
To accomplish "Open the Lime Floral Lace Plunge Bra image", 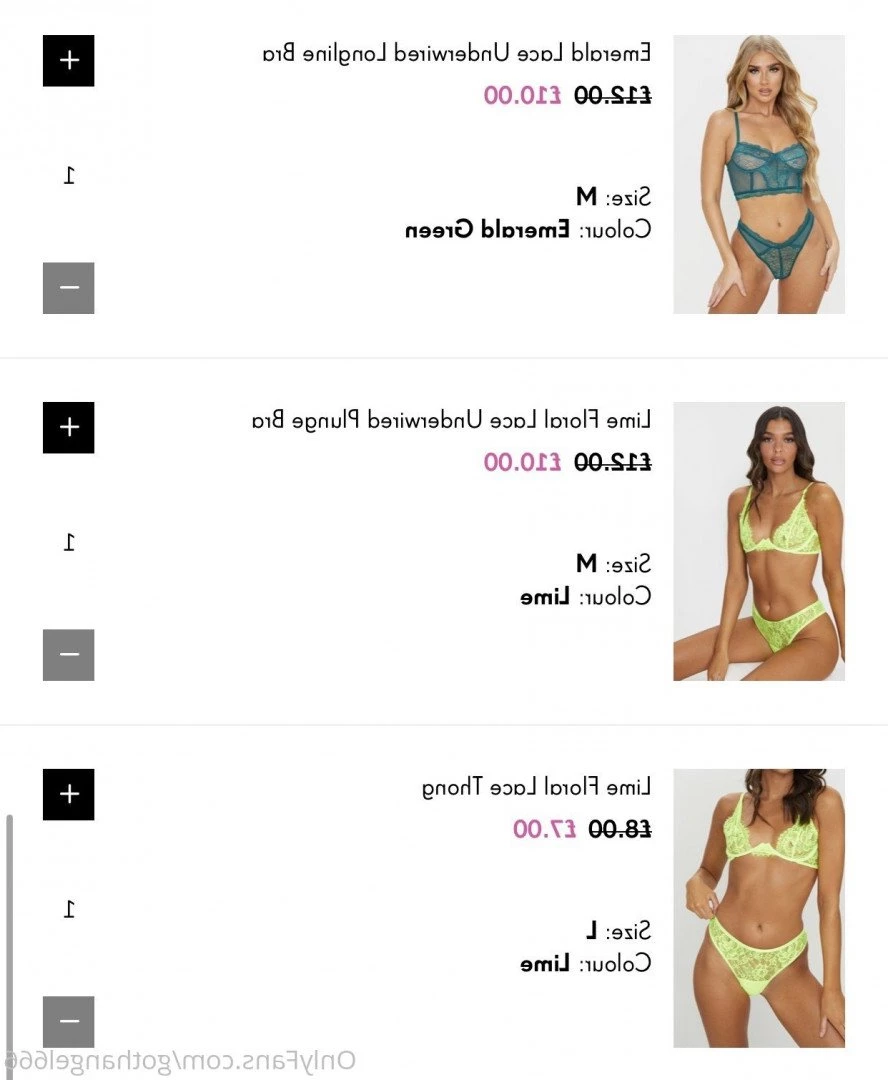I will [758, 541].
